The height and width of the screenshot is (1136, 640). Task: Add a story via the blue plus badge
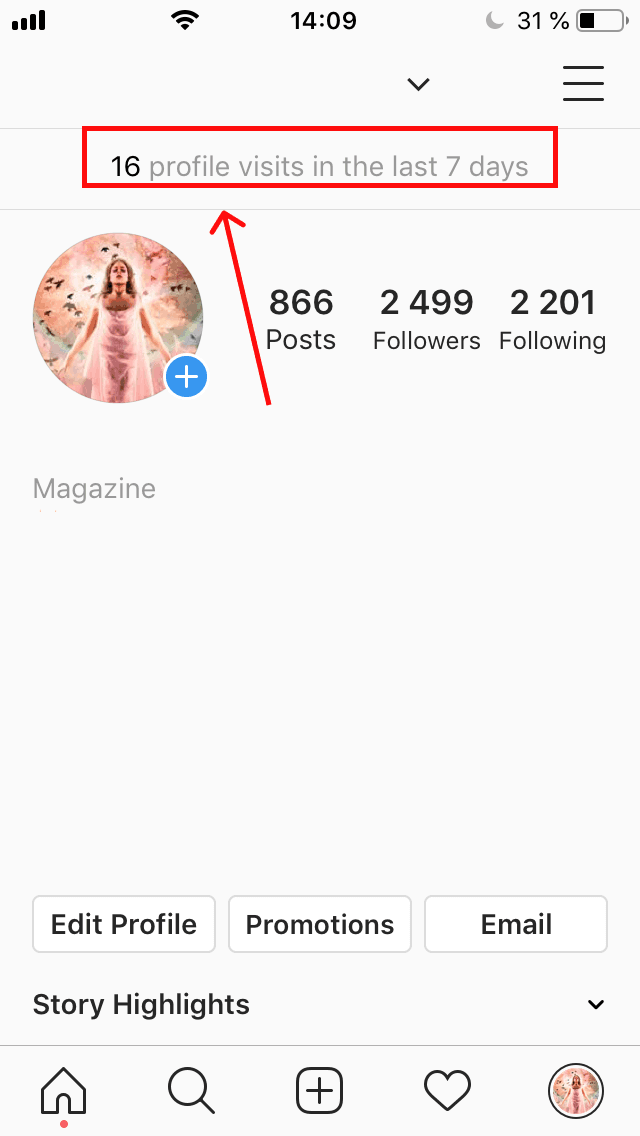[186, 377]
